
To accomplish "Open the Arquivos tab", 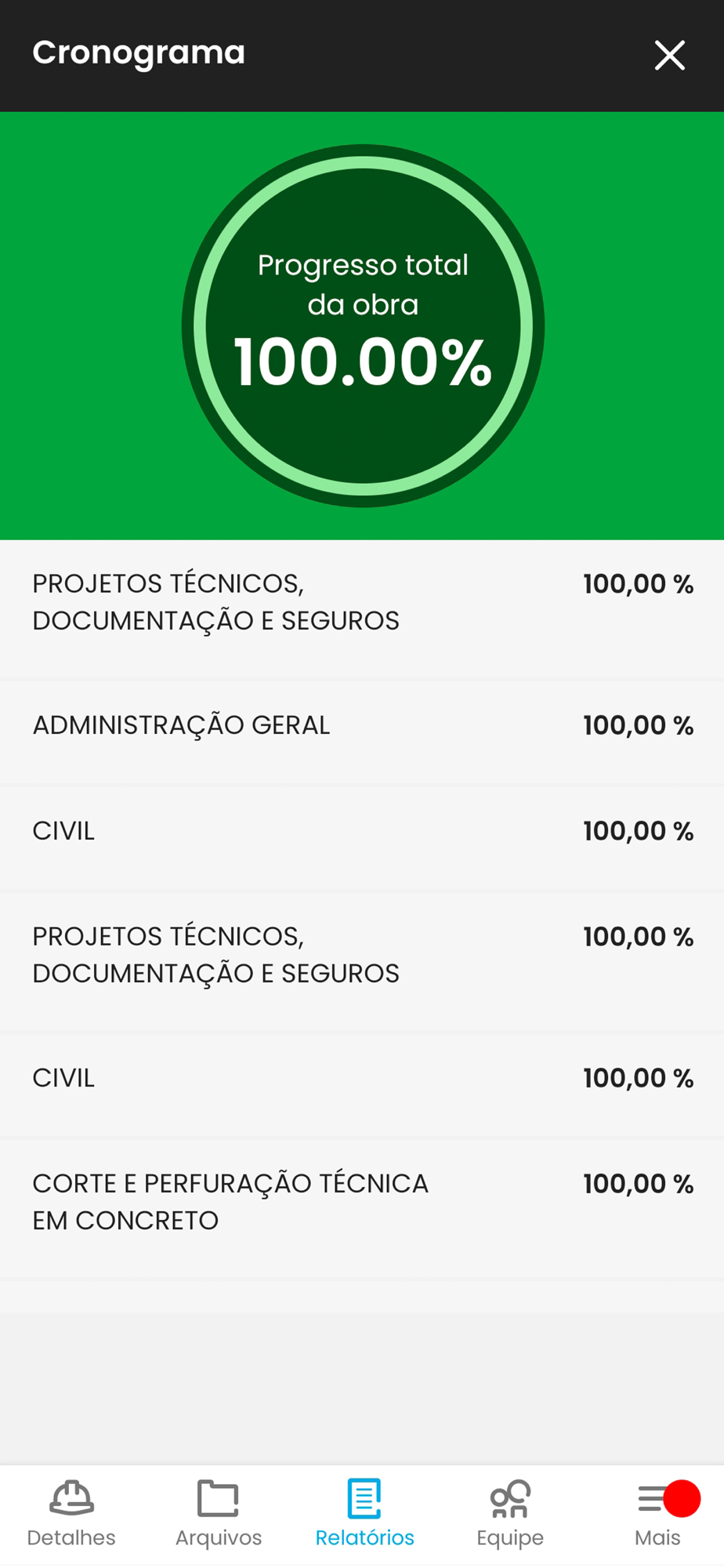I will click(218, 1514).
